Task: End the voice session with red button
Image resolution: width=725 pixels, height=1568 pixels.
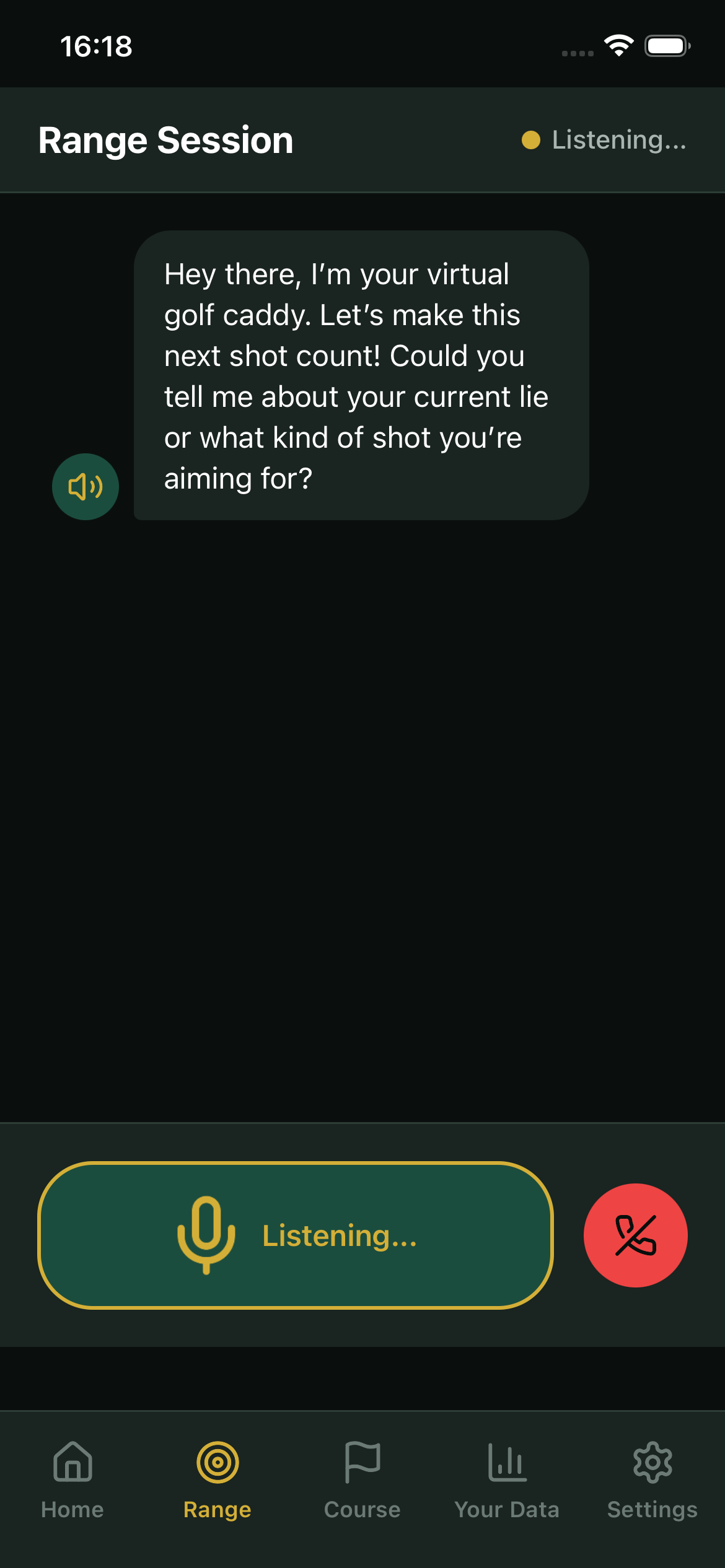Action: click(x=635, y=1235)
